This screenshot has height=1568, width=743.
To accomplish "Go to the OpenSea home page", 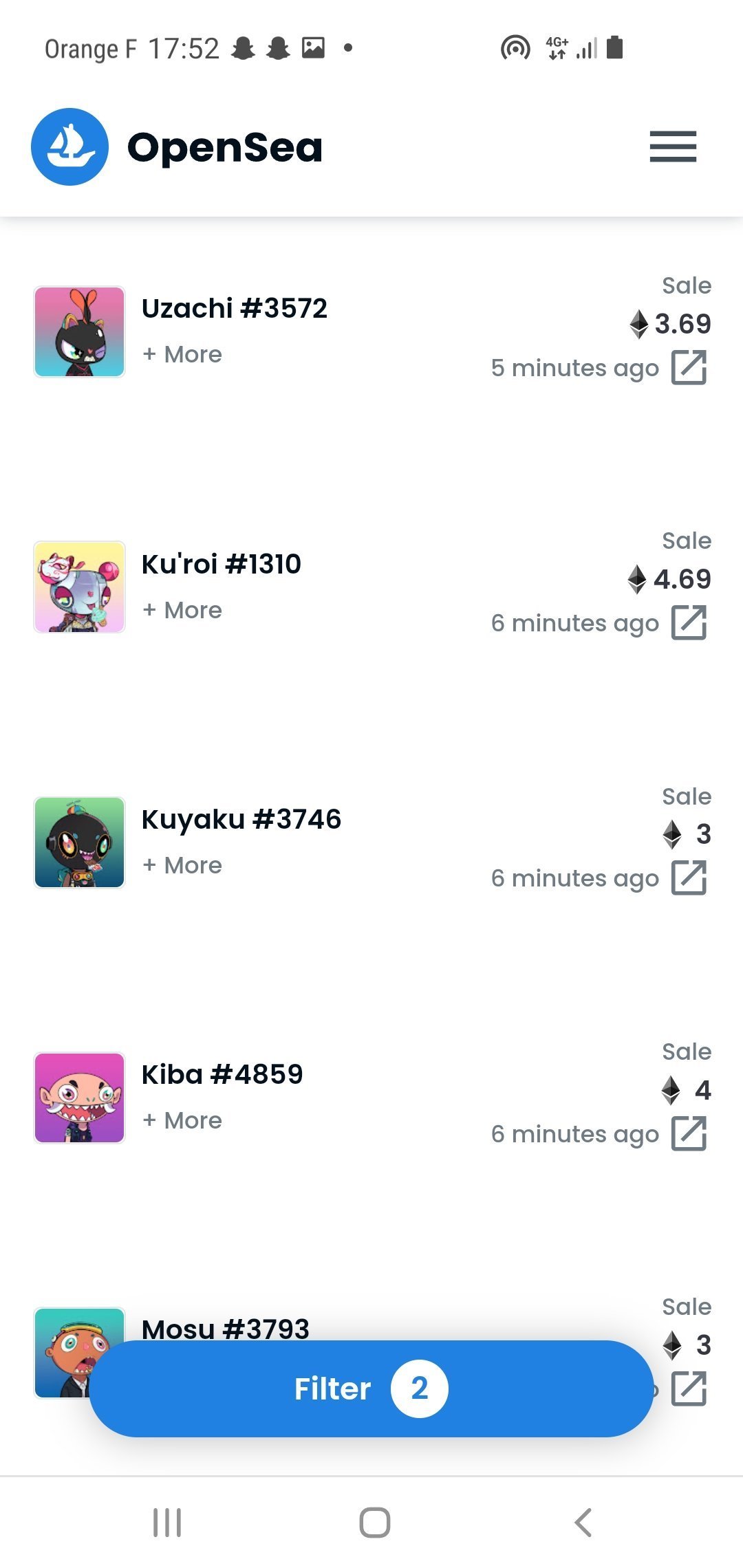I will 177,146.
